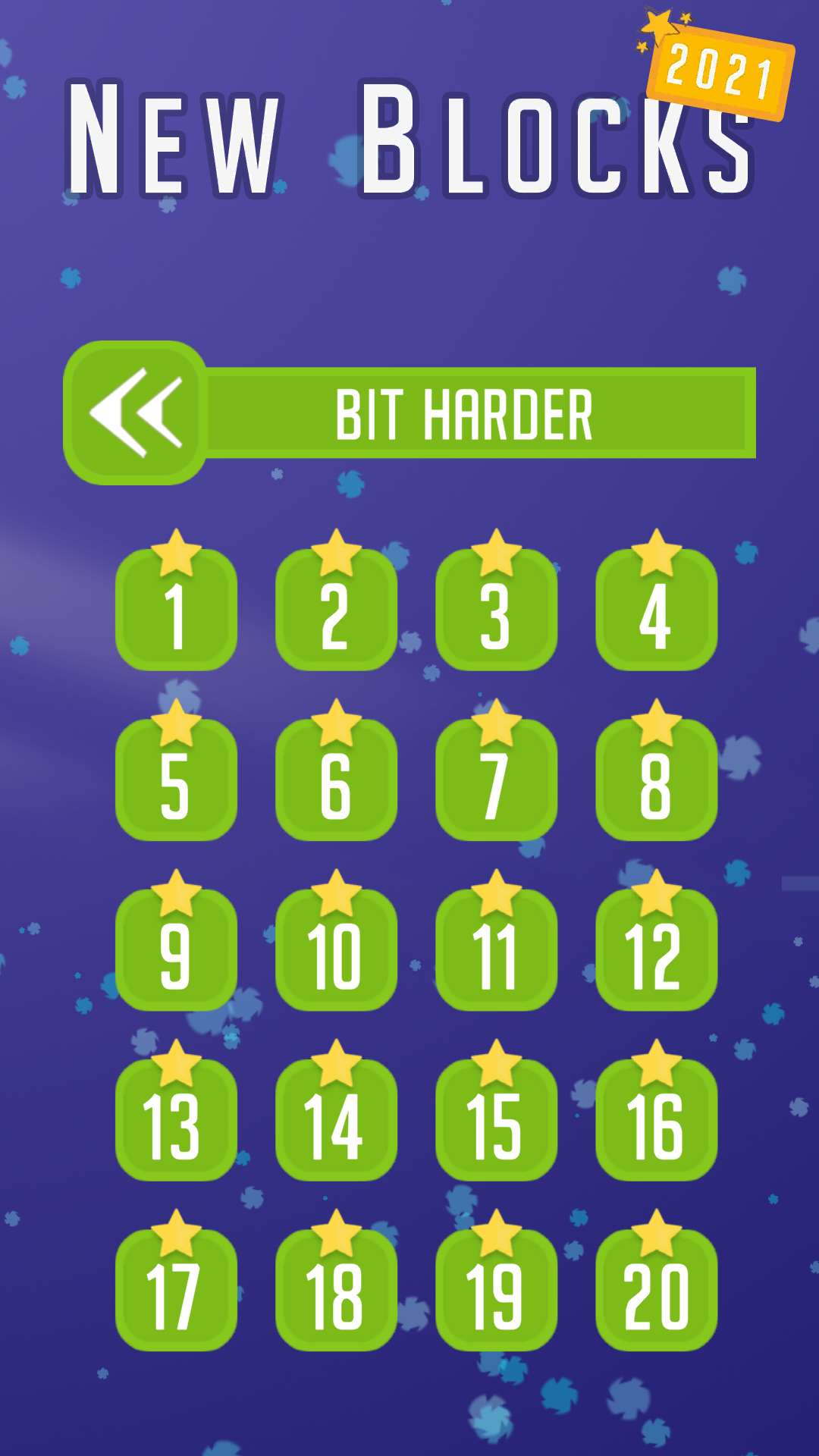Tap the double-arrow back button
819x1456 pixels.
pos(135,413)
